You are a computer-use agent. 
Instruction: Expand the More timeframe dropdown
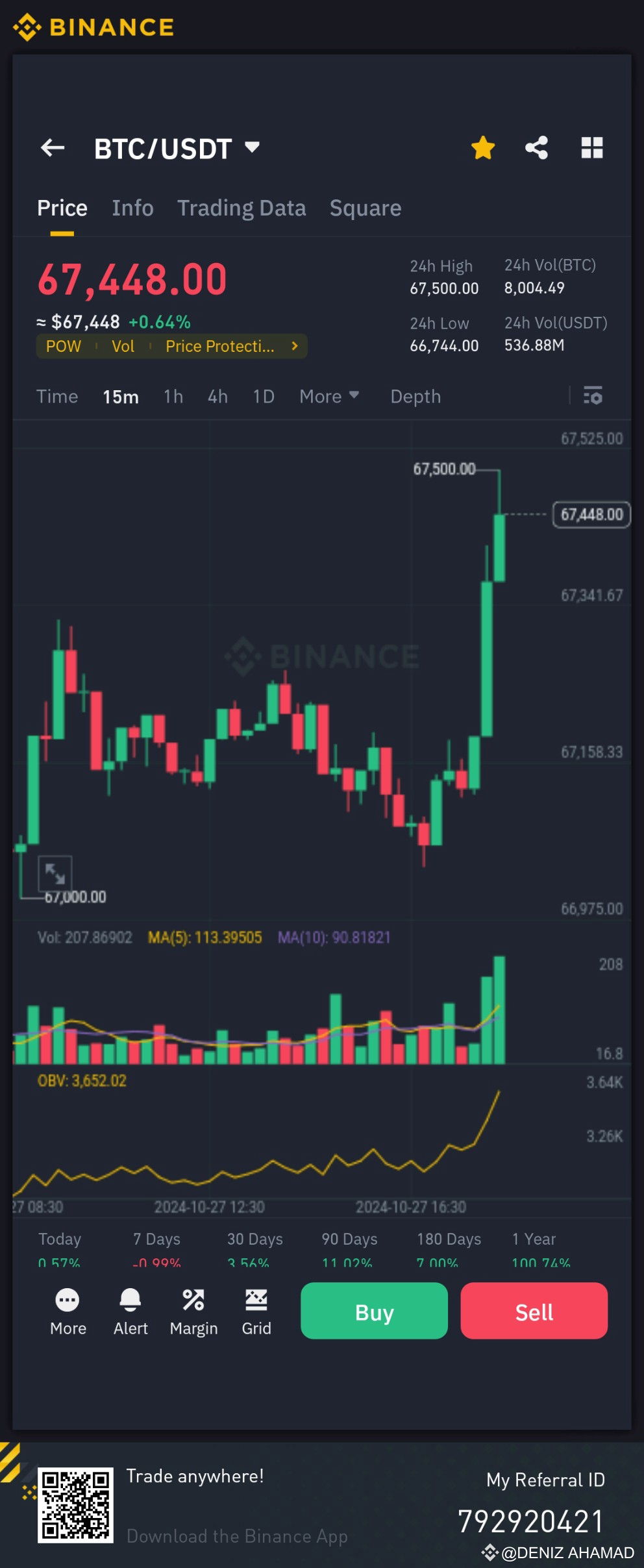pyautogui.click(x=329, y=396)
